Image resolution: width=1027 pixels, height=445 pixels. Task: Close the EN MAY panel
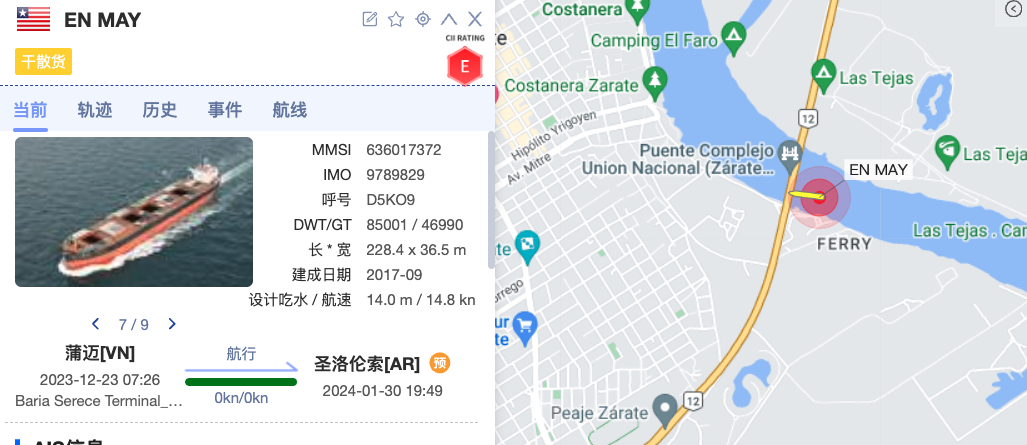pos(475,19)
